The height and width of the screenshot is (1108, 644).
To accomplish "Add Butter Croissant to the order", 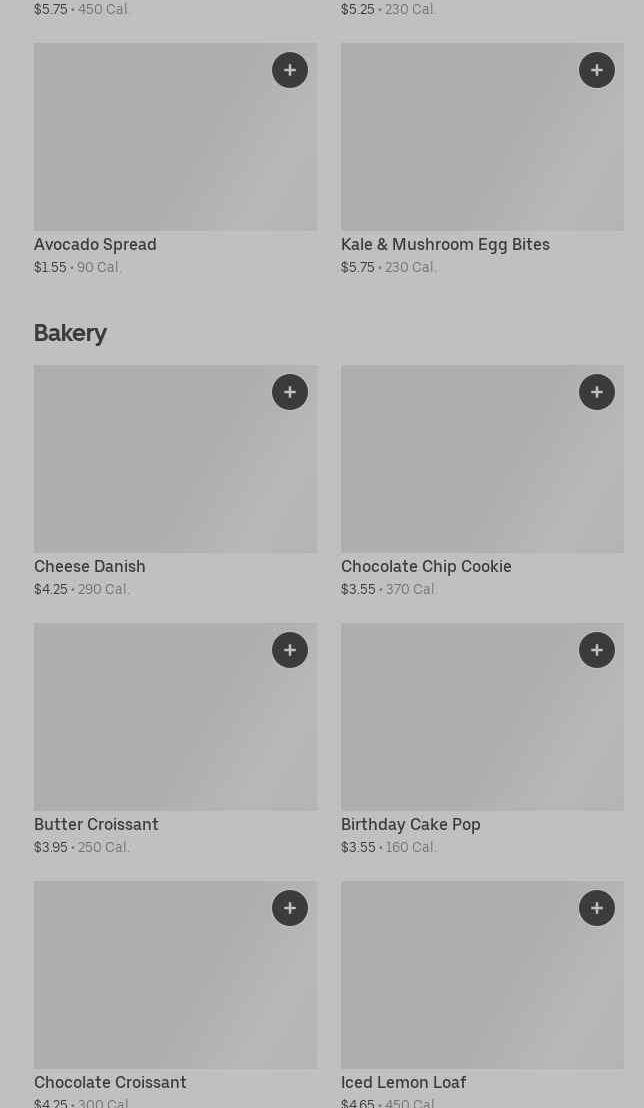I will 290,650.
